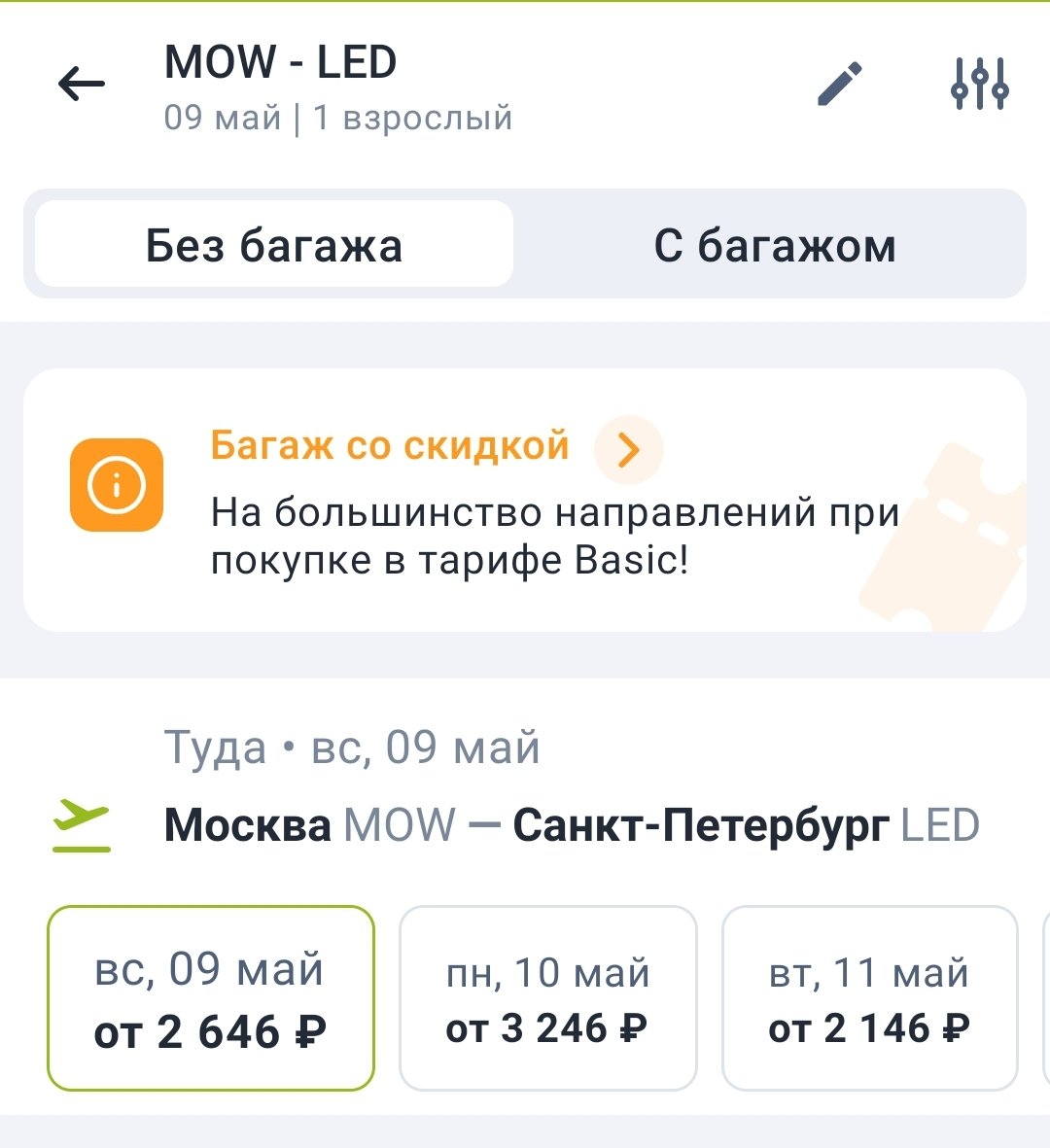Click the back arrow to return

[x=83, y=85]
